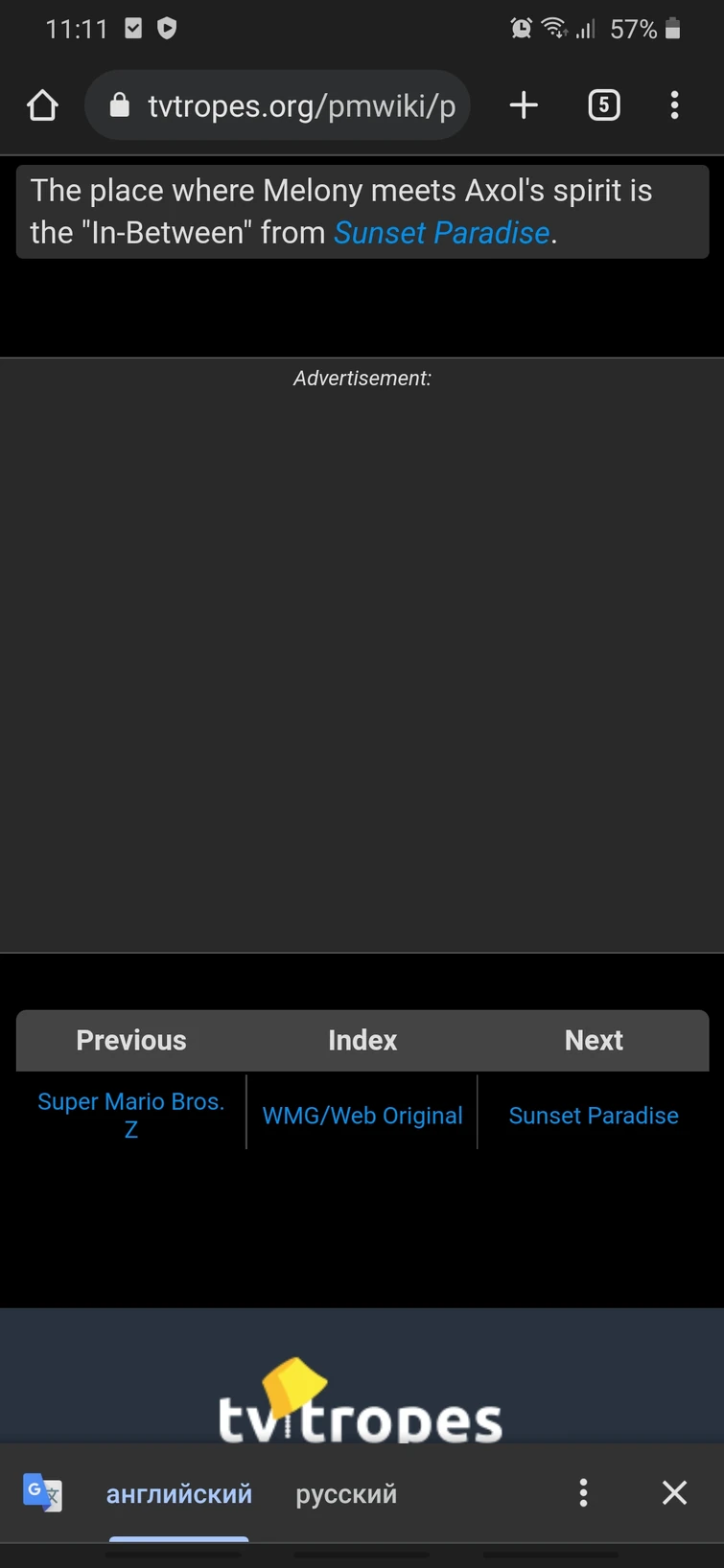The image size is (724, 1568).
Task: Select английский in the translate bar
Action: 179,1493
